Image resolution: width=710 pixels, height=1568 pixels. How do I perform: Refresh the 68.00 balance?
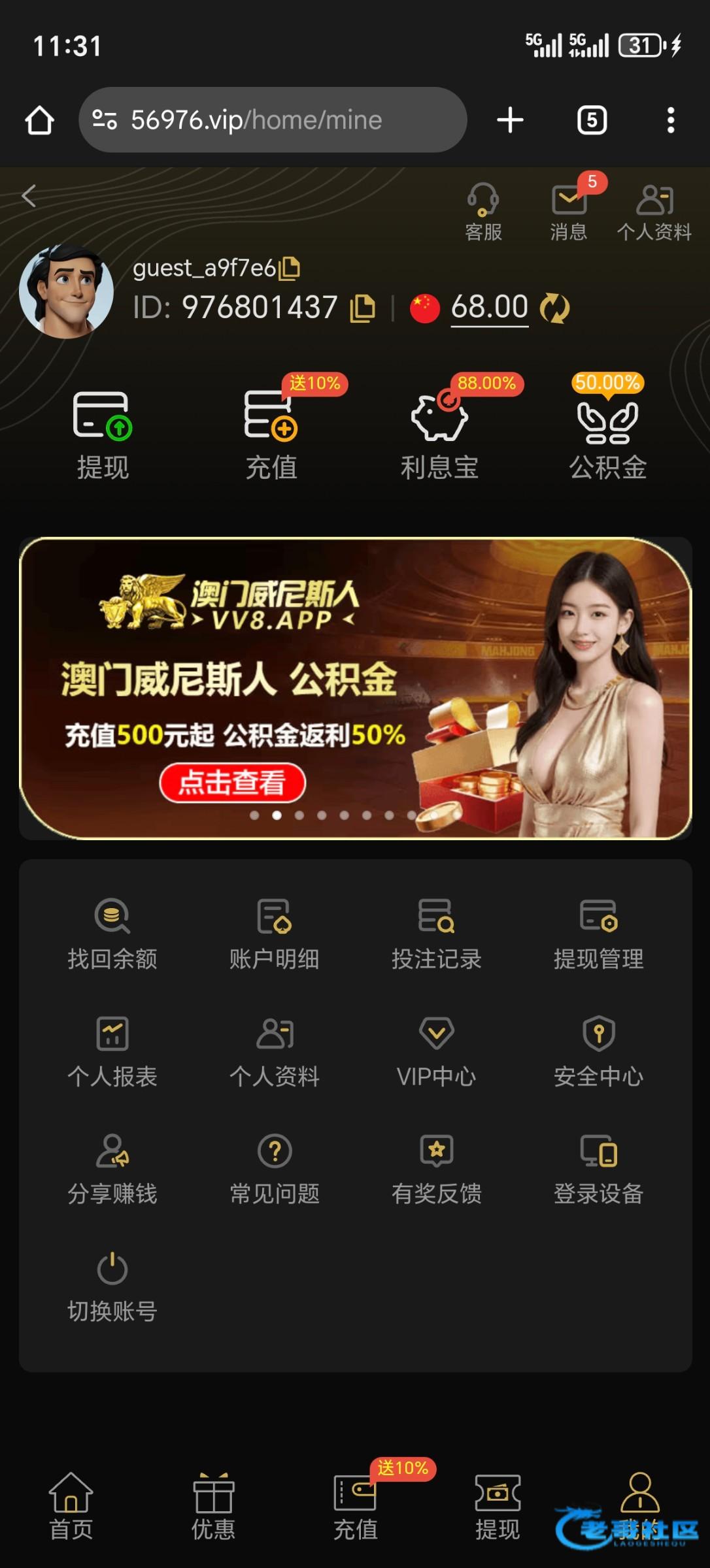554,308
